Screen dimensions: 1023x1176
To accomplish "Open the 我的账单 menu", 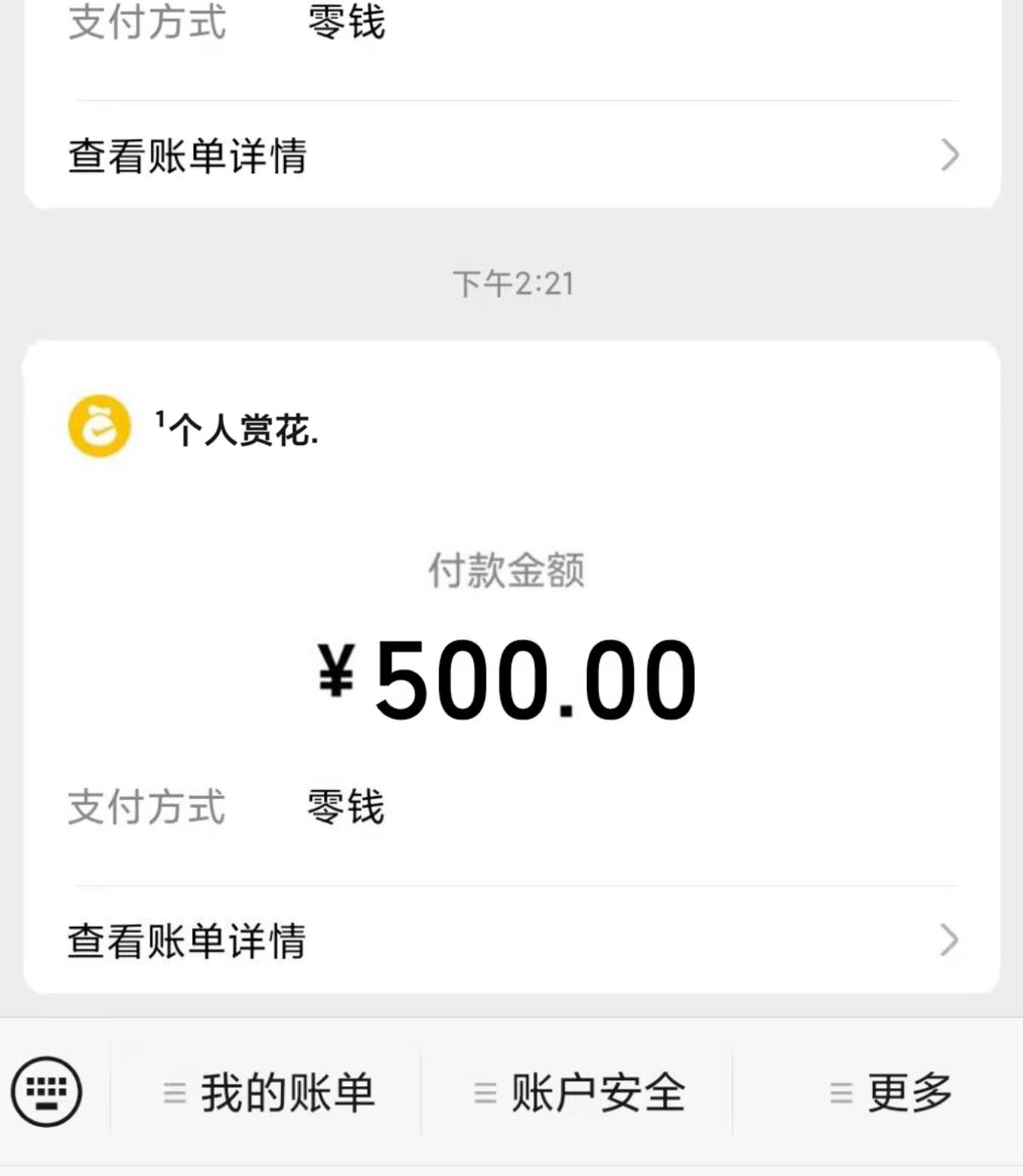I will pyautogui.click(x=270, y=1092).
